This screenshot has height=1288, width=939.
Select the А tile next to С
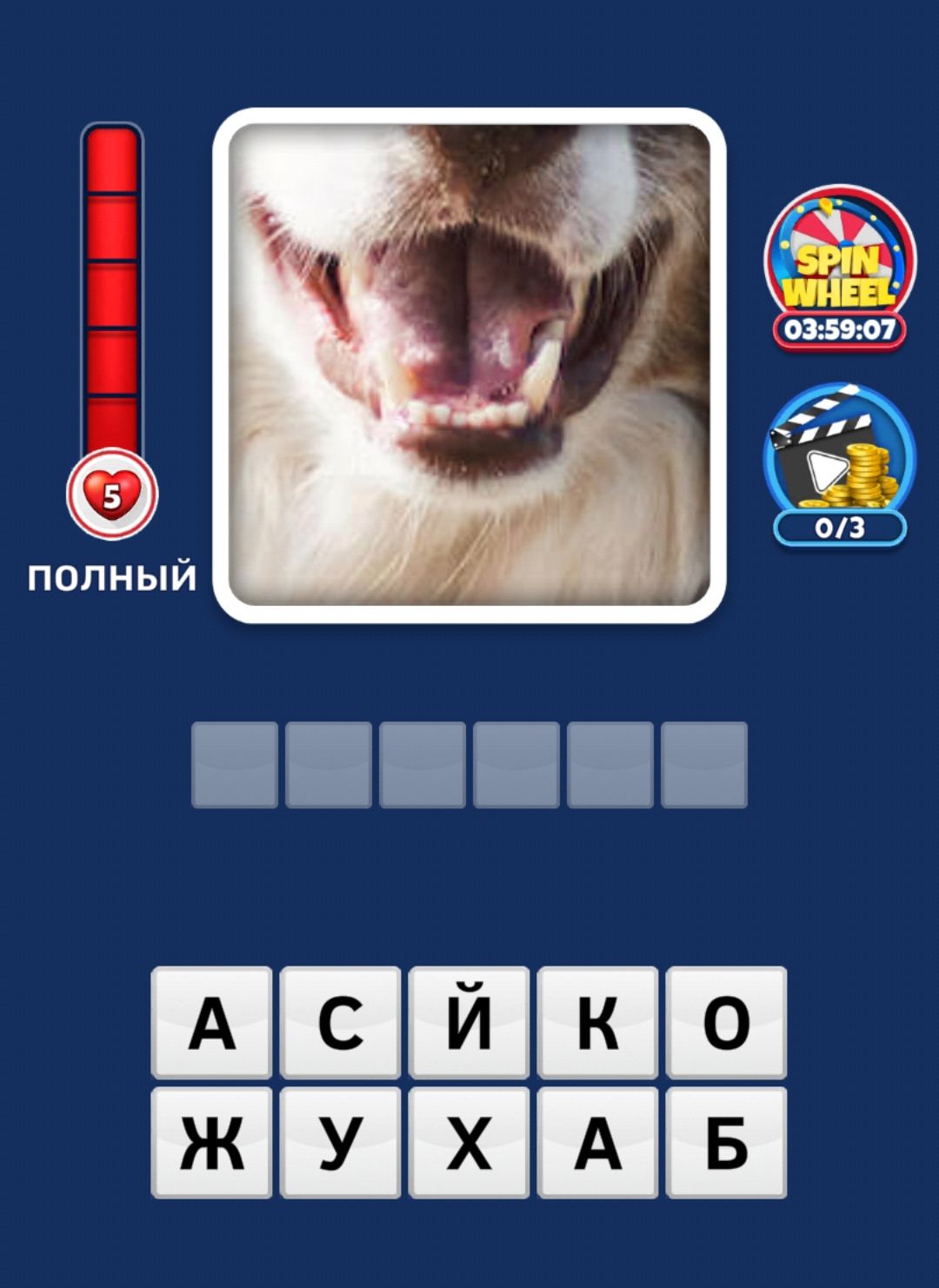tap(211, 1023)
